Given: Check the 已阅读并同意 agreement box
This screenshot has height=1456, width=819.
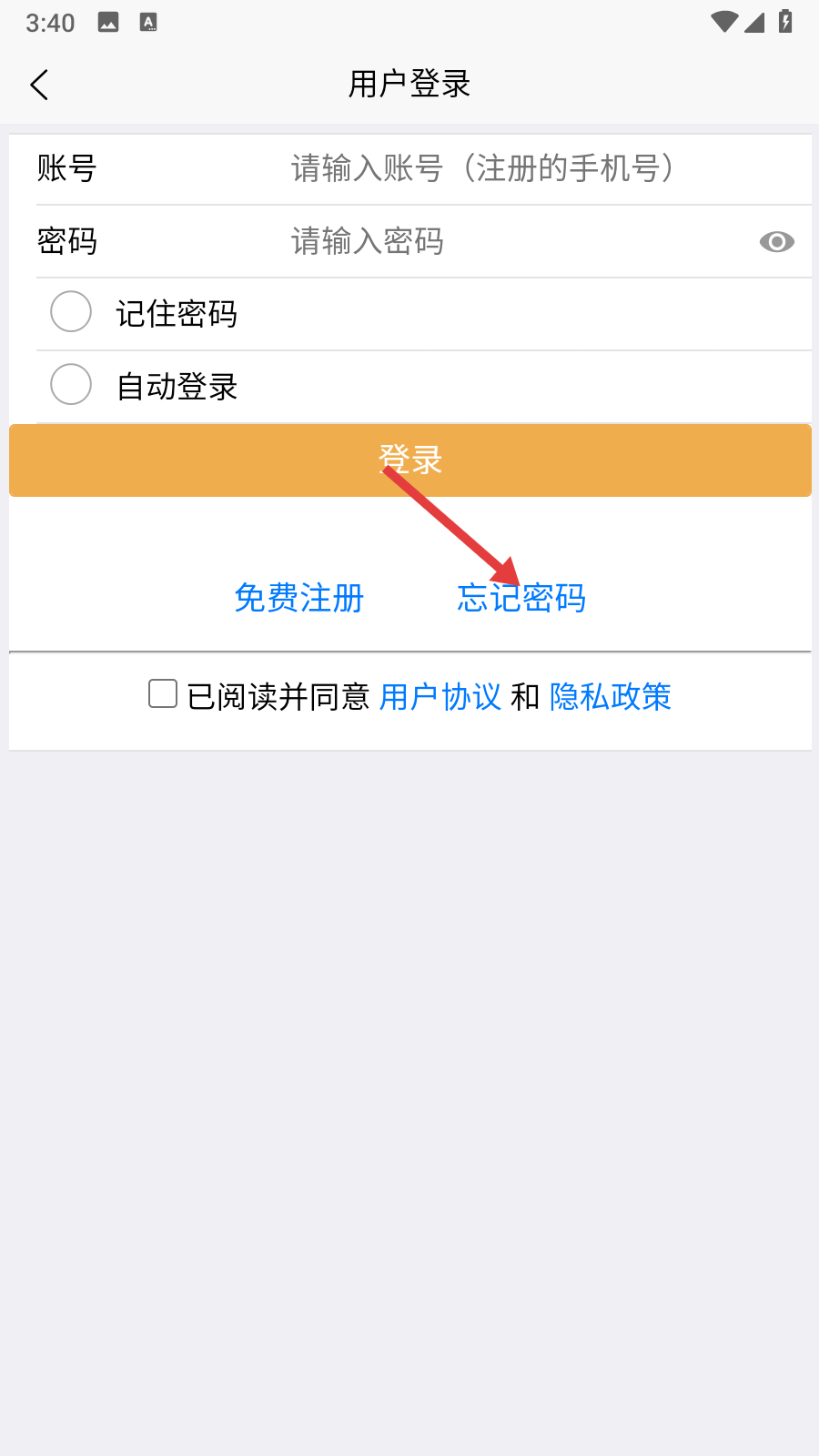Looking at the screenshot, I should (x=163, y=693).
